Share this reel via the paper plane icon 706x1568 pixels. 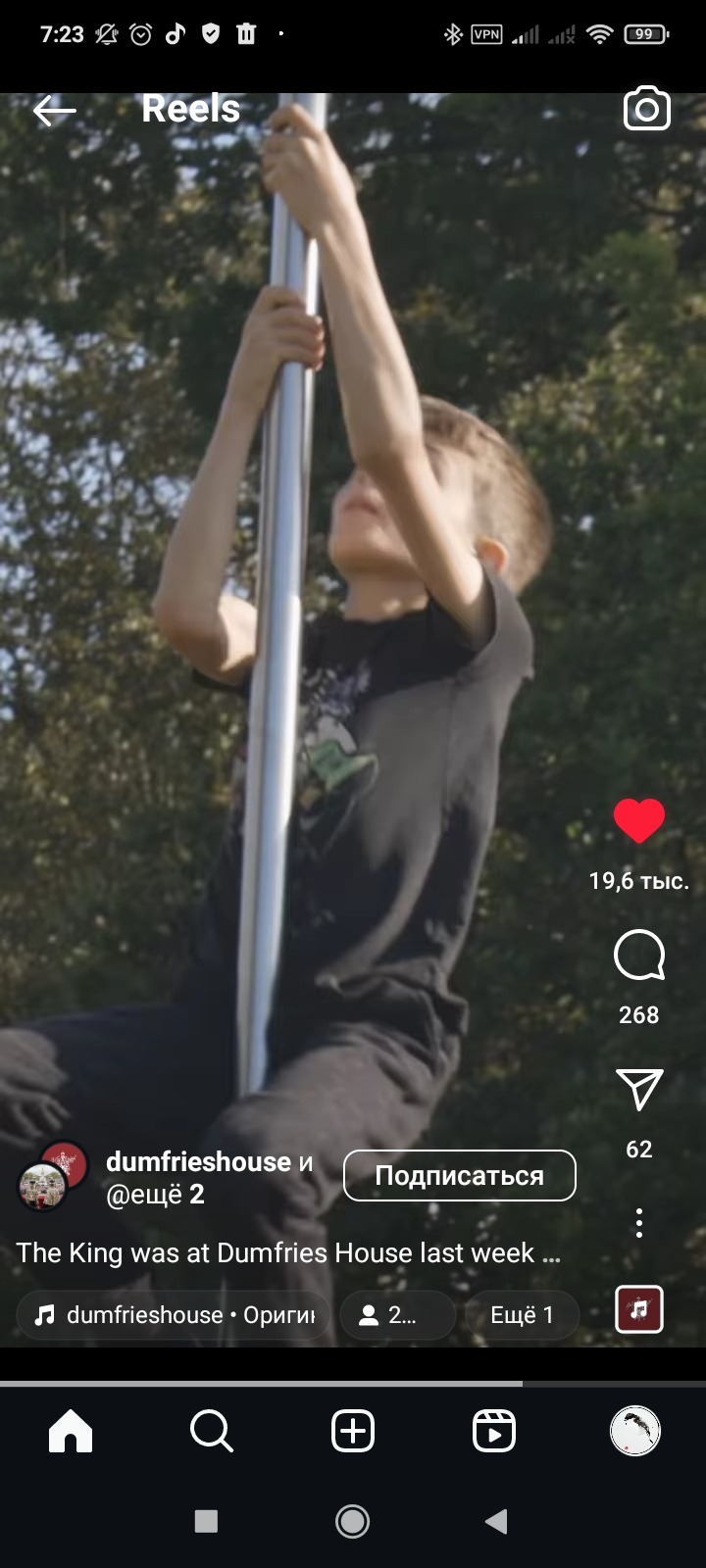639,1090
